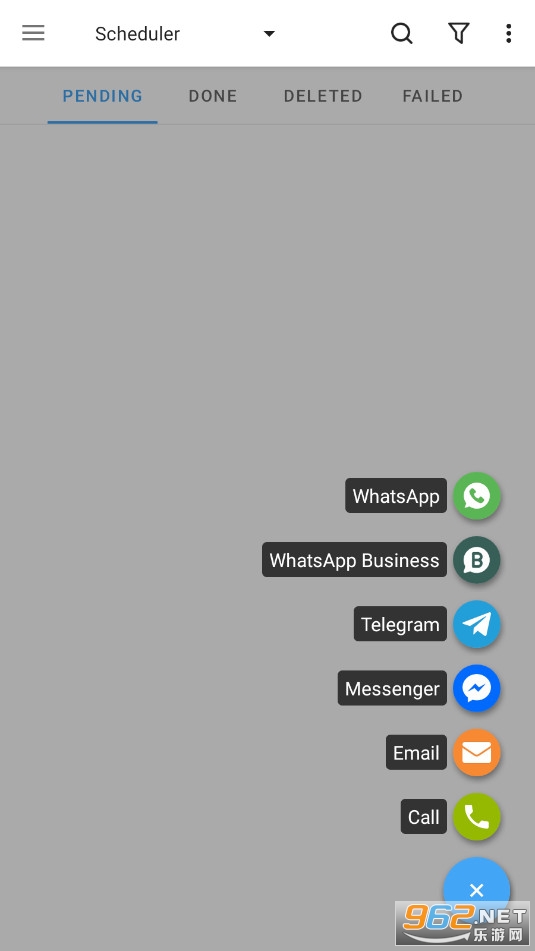Switch to the Failed tab
Screen dimensions: 535x951
tap(432, 96)
